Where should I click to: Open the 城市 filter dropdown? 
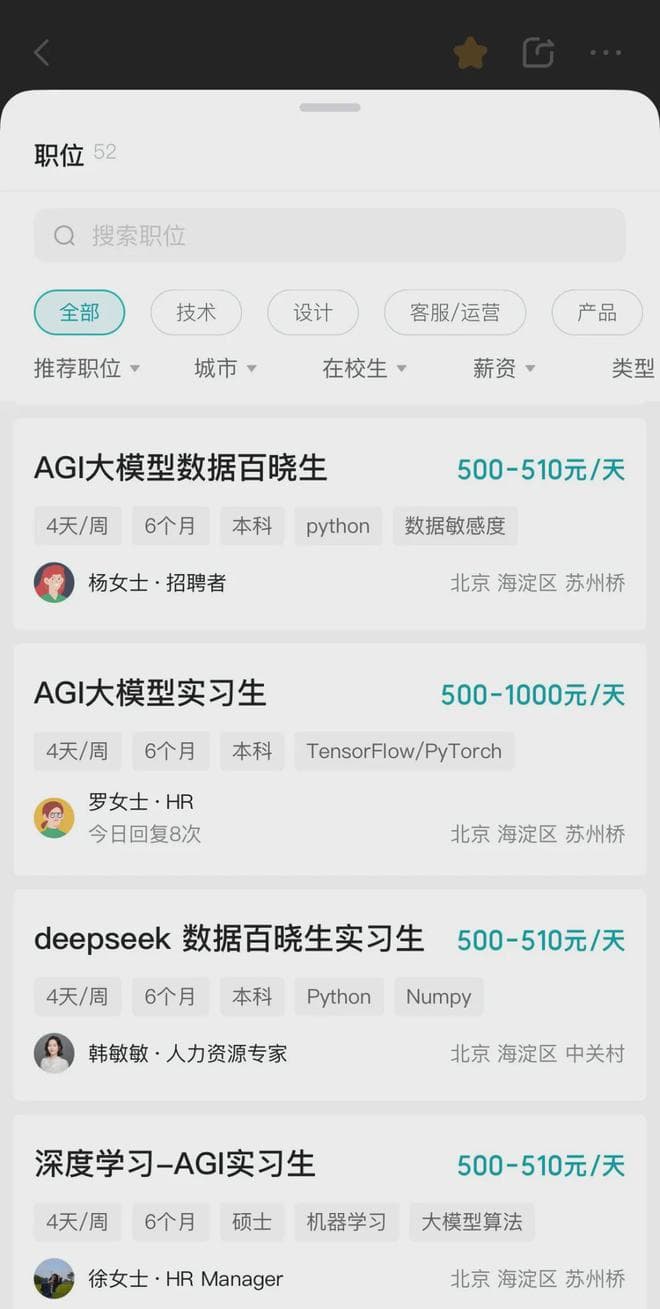(x=225, y=368)
